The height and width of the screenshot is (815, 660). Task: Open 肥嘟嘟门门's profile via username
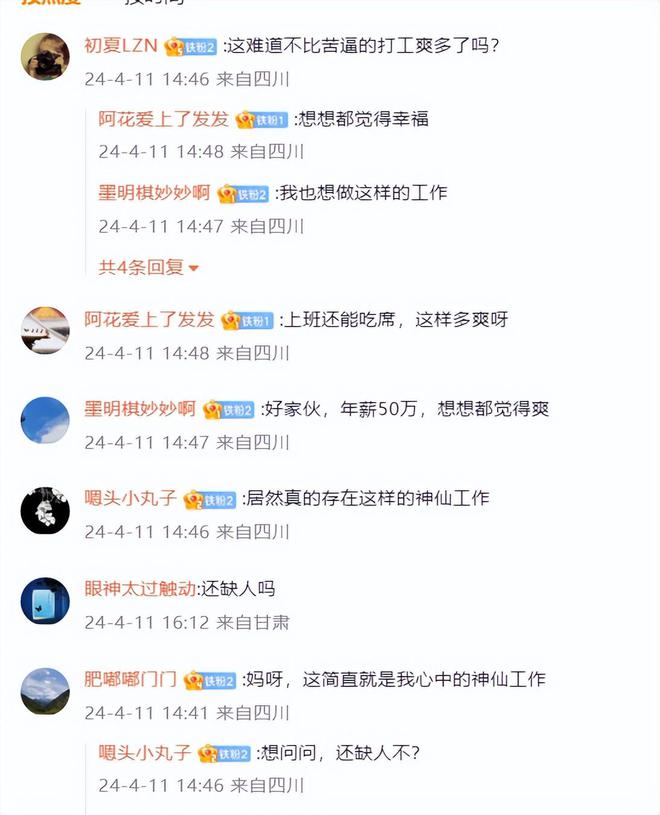[x=130, y=679]
